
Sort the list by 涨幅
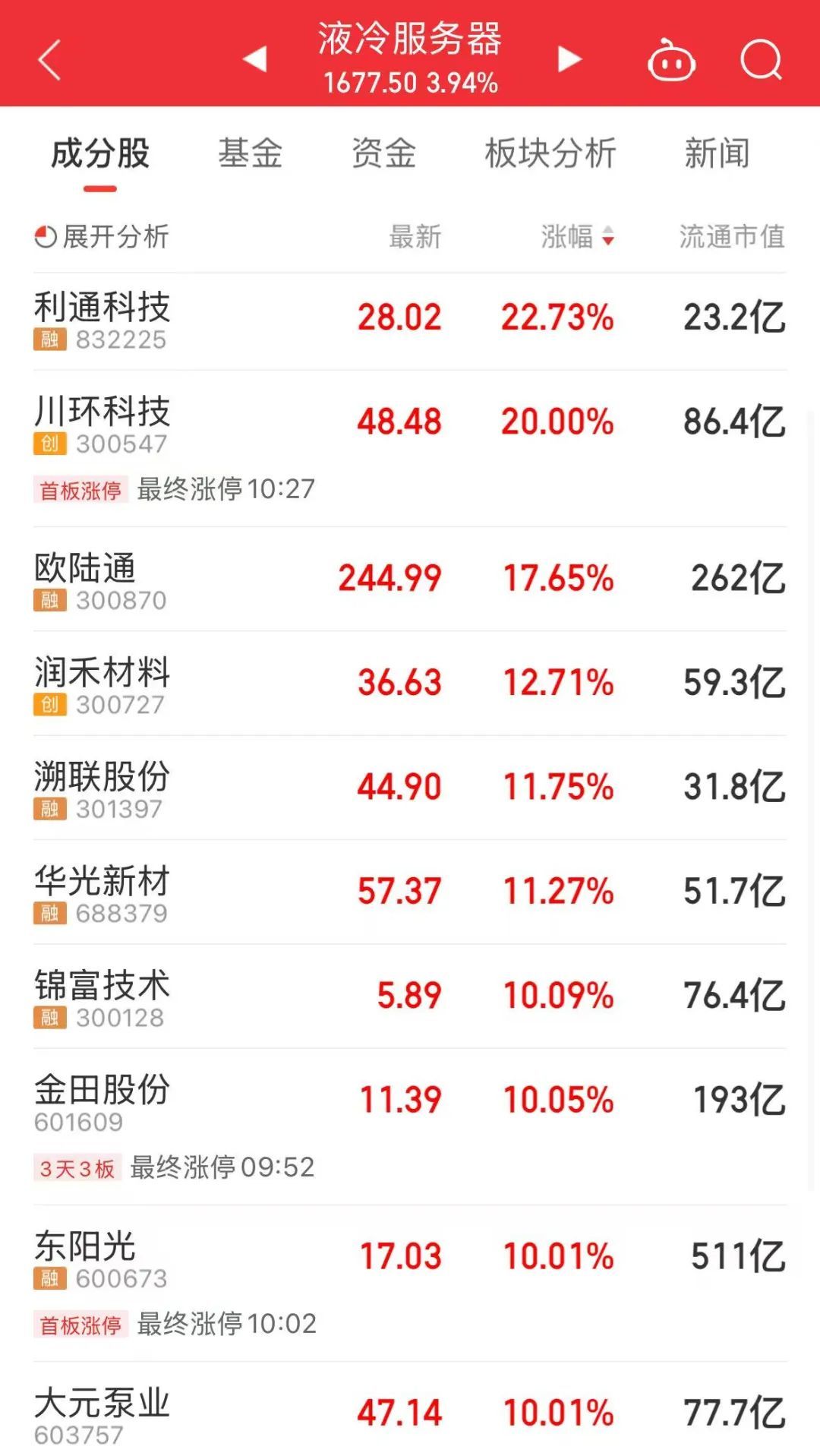coord(577,237)
